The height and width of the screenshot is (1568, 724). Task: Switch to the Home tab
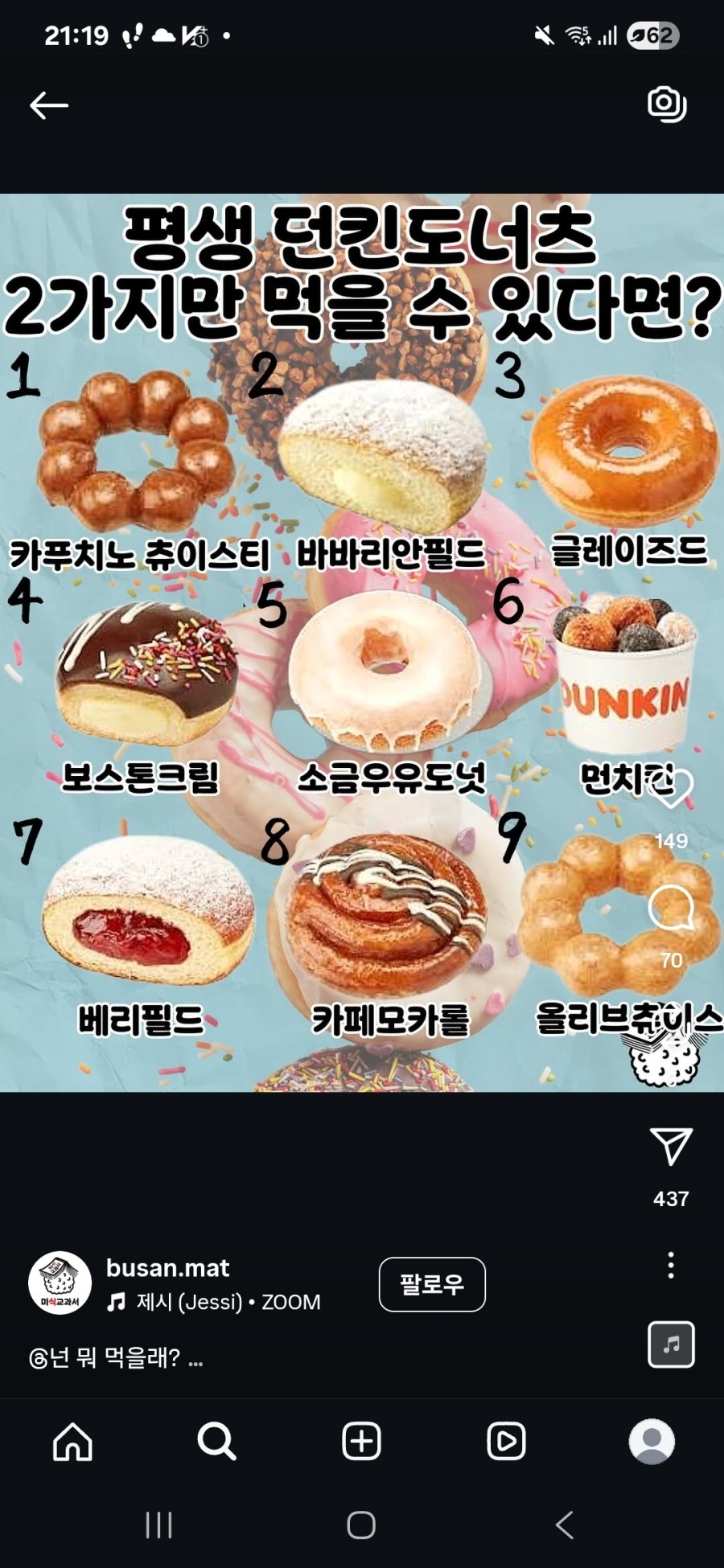tap(72, 1441)
